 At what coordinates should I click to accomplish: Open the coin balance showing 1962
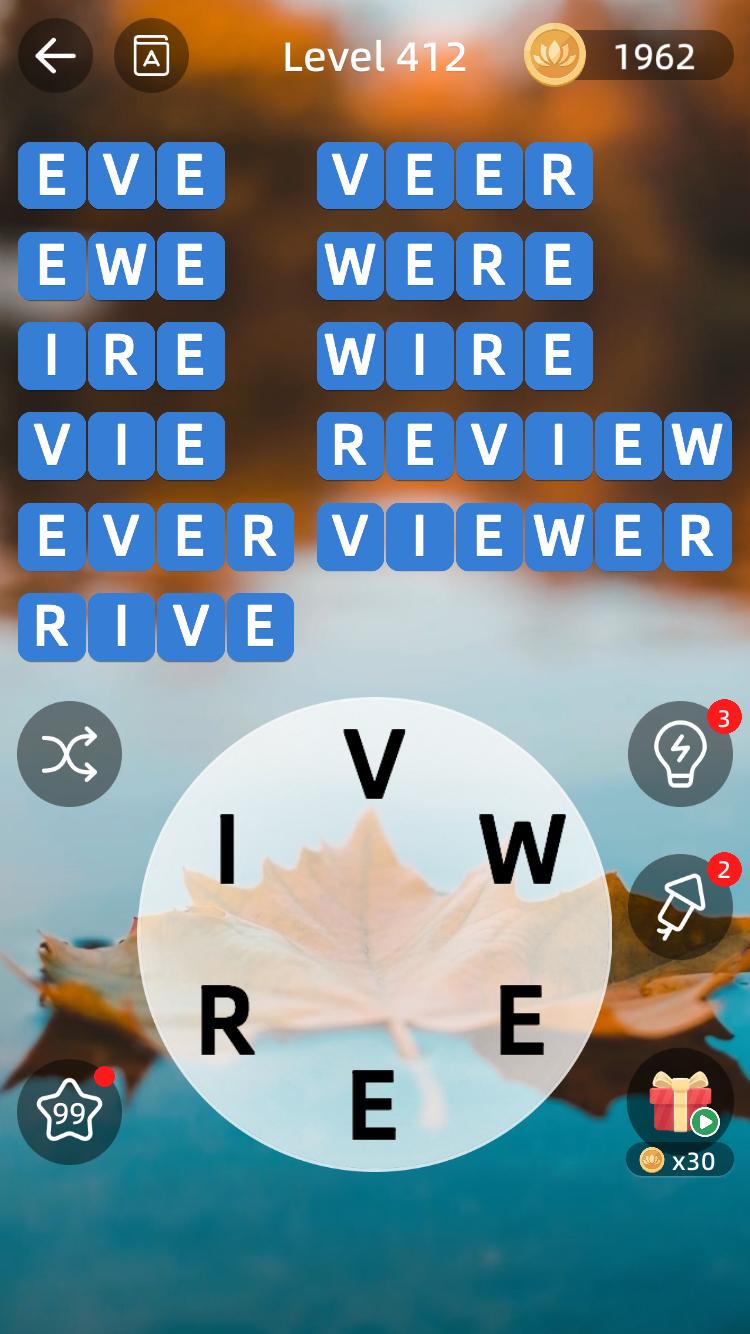629,56
